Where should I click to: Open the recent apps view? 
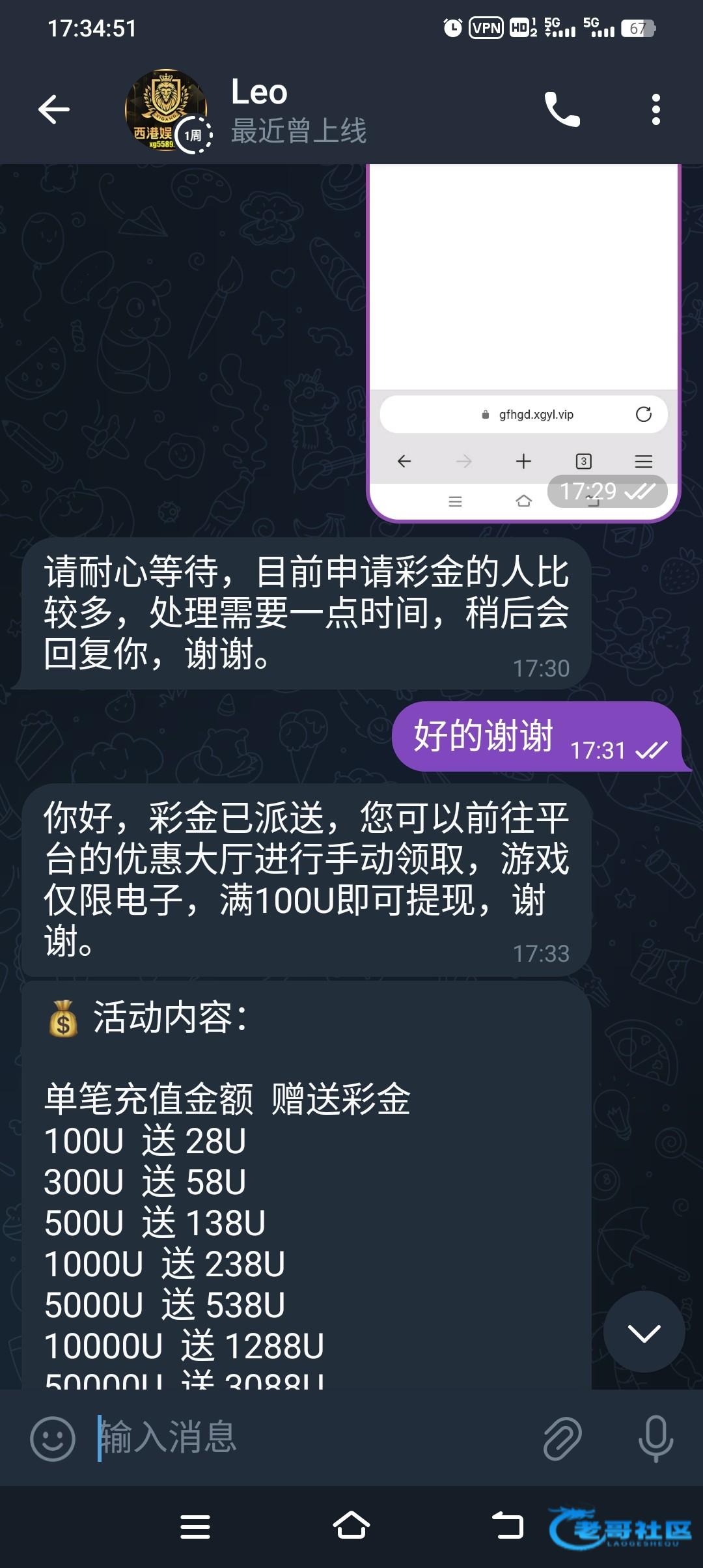click(x=195, y=1526)
